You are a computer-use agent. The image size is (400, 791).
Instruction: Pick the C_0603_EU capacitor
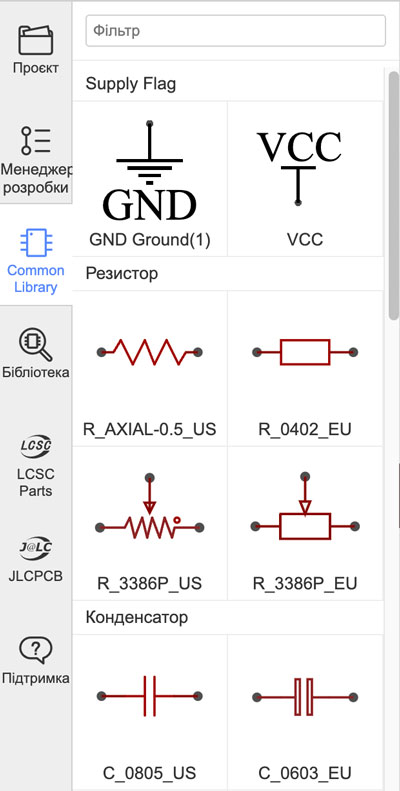point(305,712)
